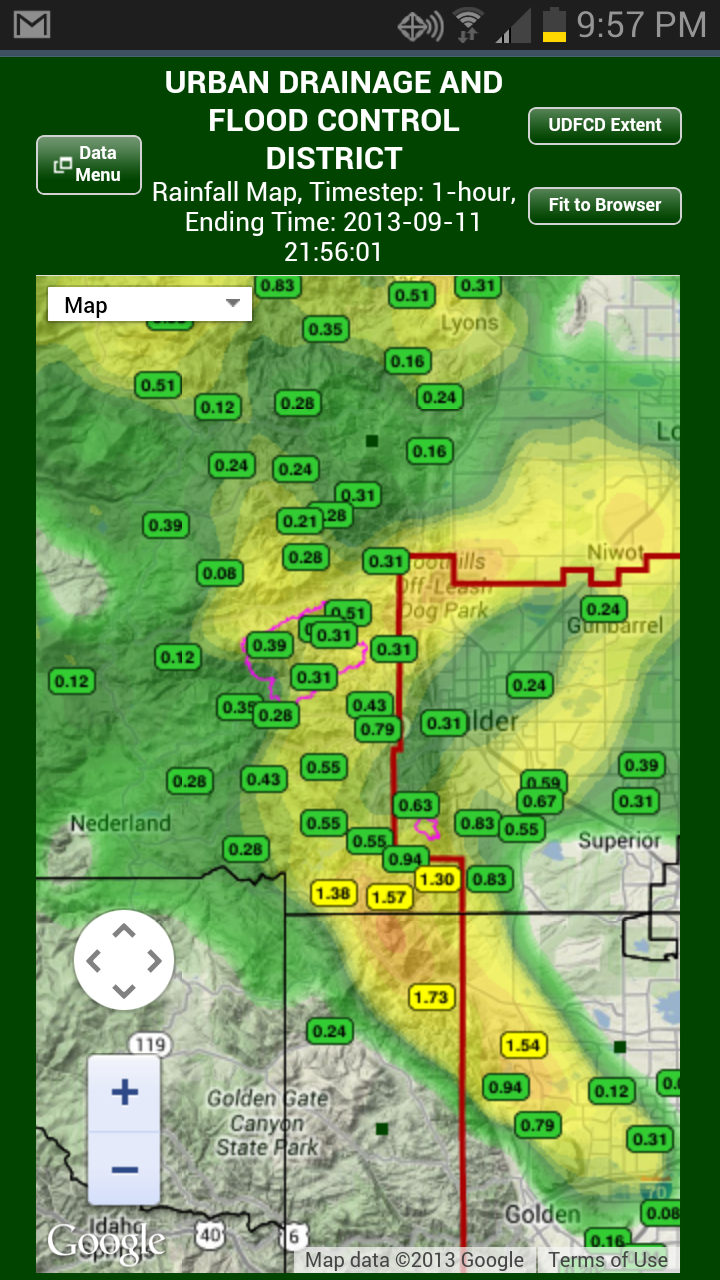Open the Map type dropdown
The width and height of the screenshot is (720, 1280).
(x=150, y=305)
